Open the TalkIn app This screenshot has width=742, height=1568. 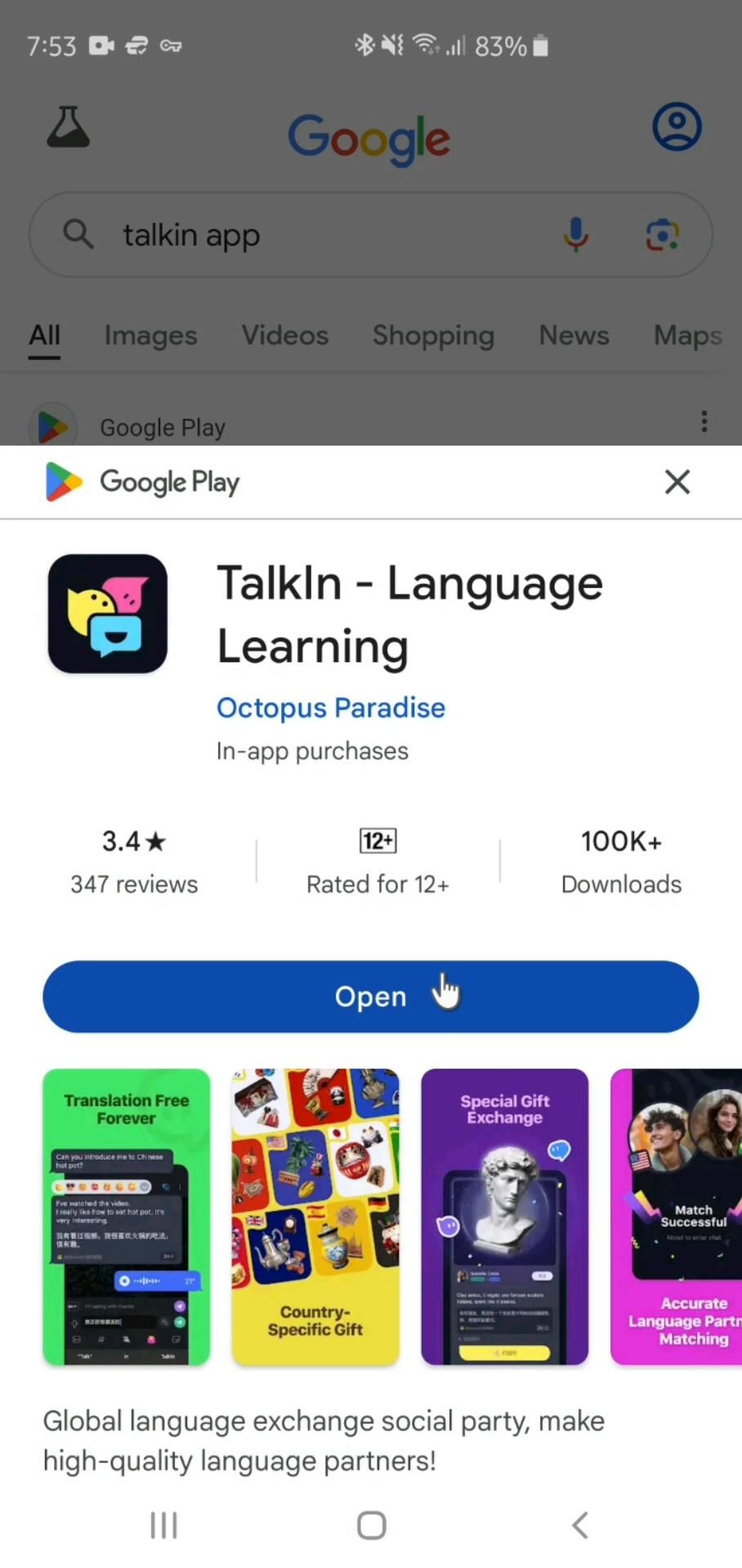point(370,996)
